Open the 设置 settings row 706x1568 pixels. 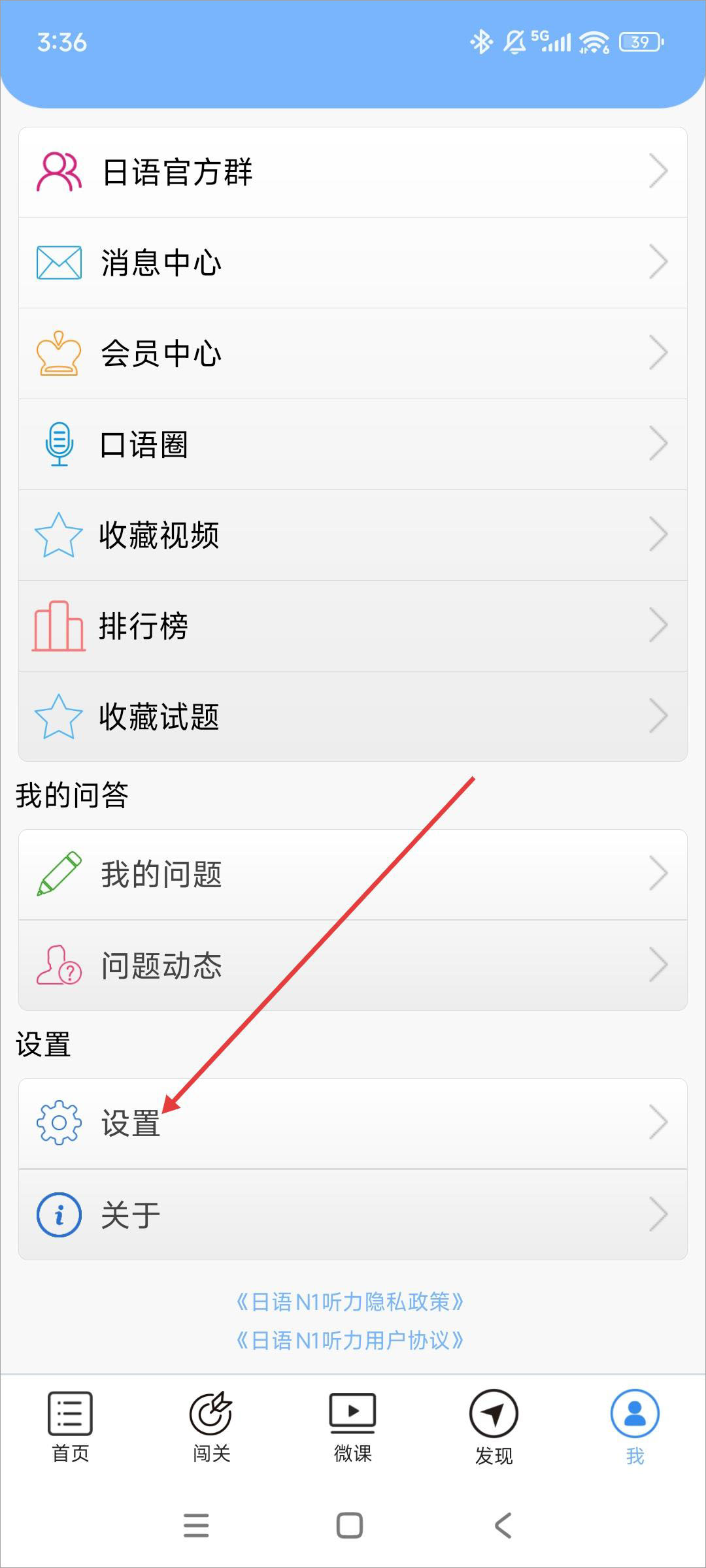353,1123
